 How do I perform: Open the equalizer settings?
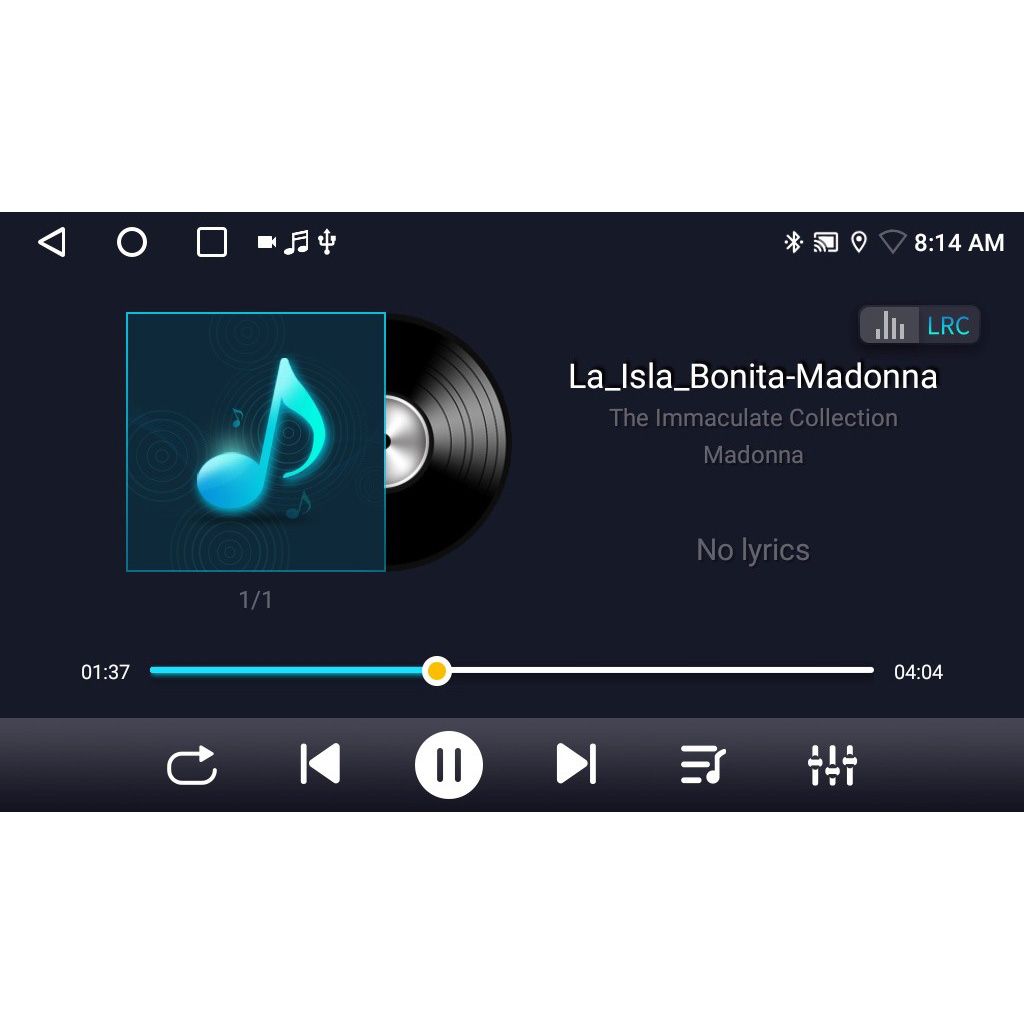(x=832, y=765)
